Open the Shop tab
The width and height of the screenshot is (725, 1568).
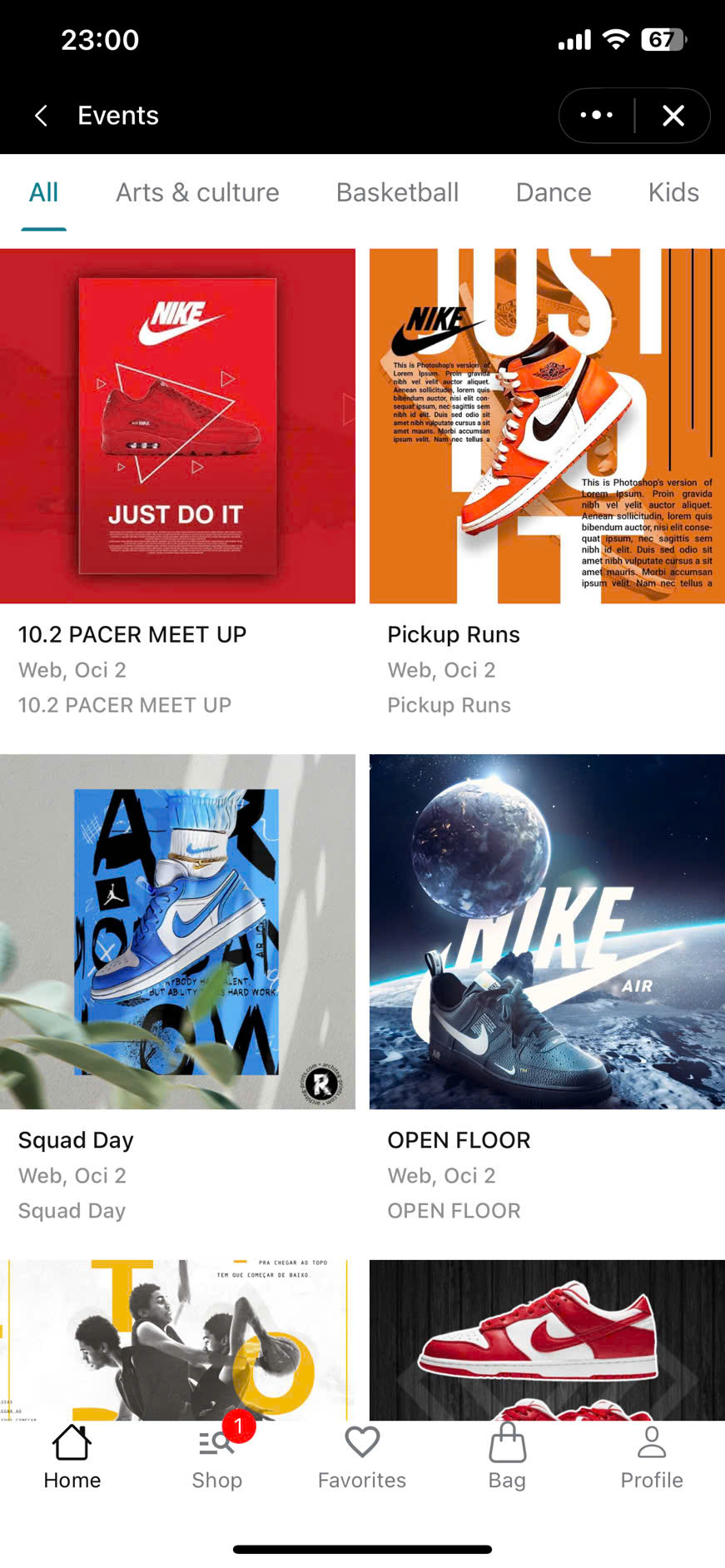tap(217, 1457)
